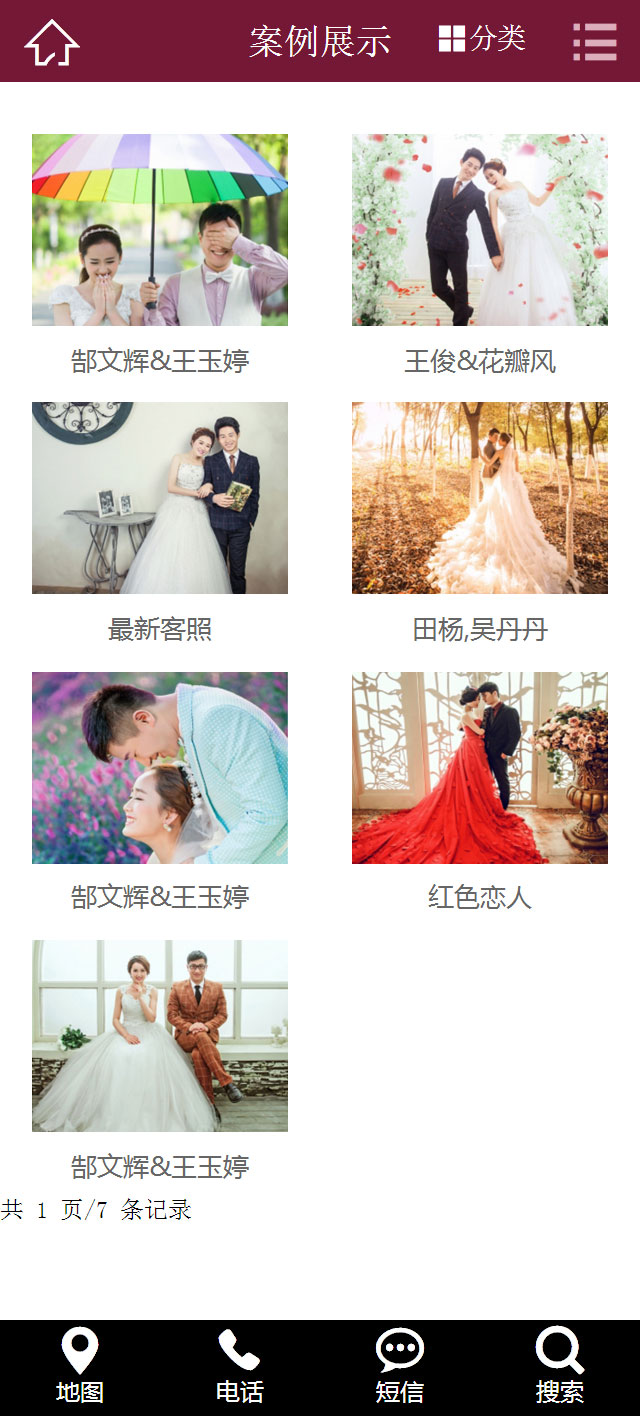The height and width of the screenshot is (1416, 640).
Task: View the 最新客照 case
Action: click(x=160, y=498)
